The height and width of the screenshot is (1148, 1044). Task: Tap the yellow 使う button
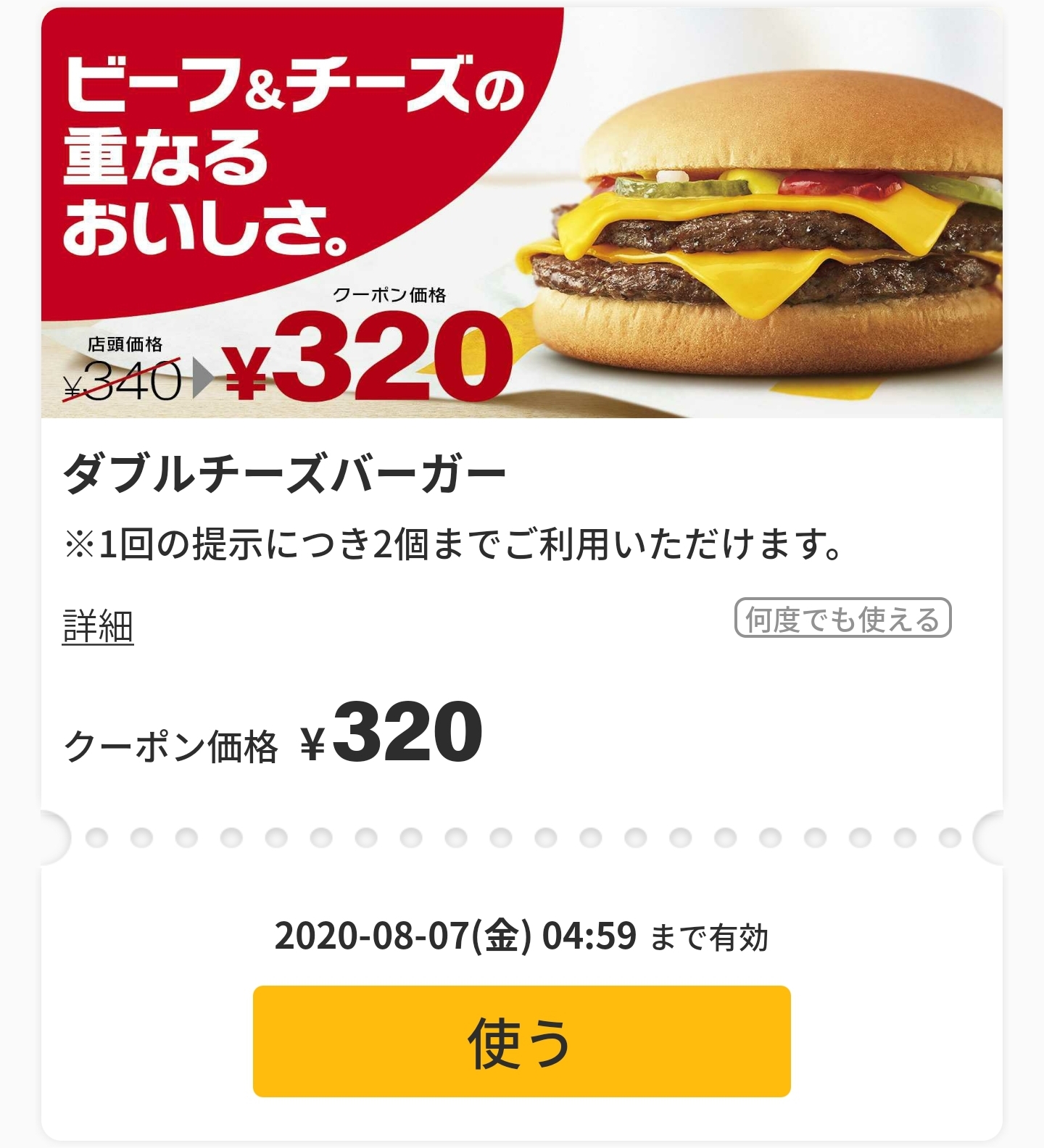(x=521, y=1041)
